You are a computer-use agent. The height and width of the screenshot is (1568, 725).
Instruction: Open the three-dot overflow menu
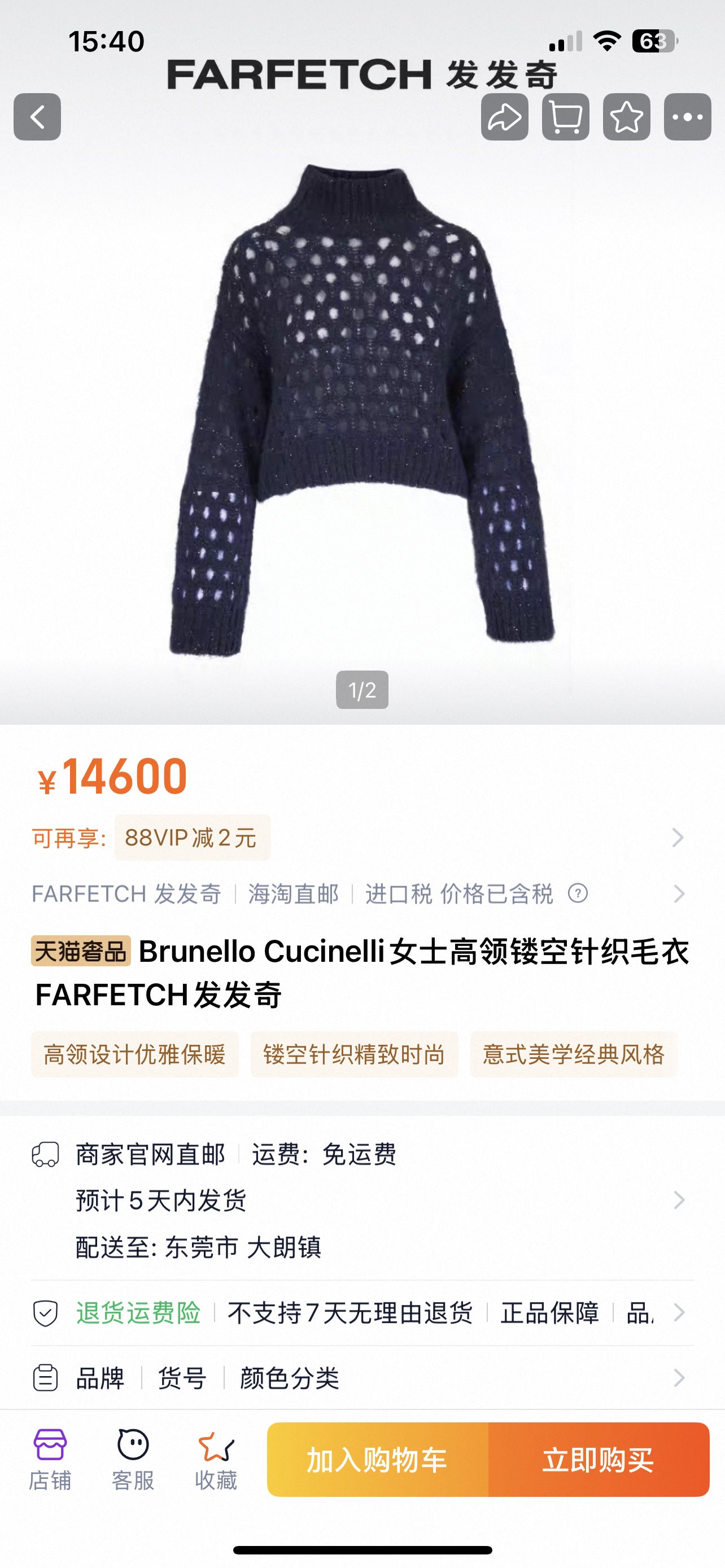click(687, 117)
